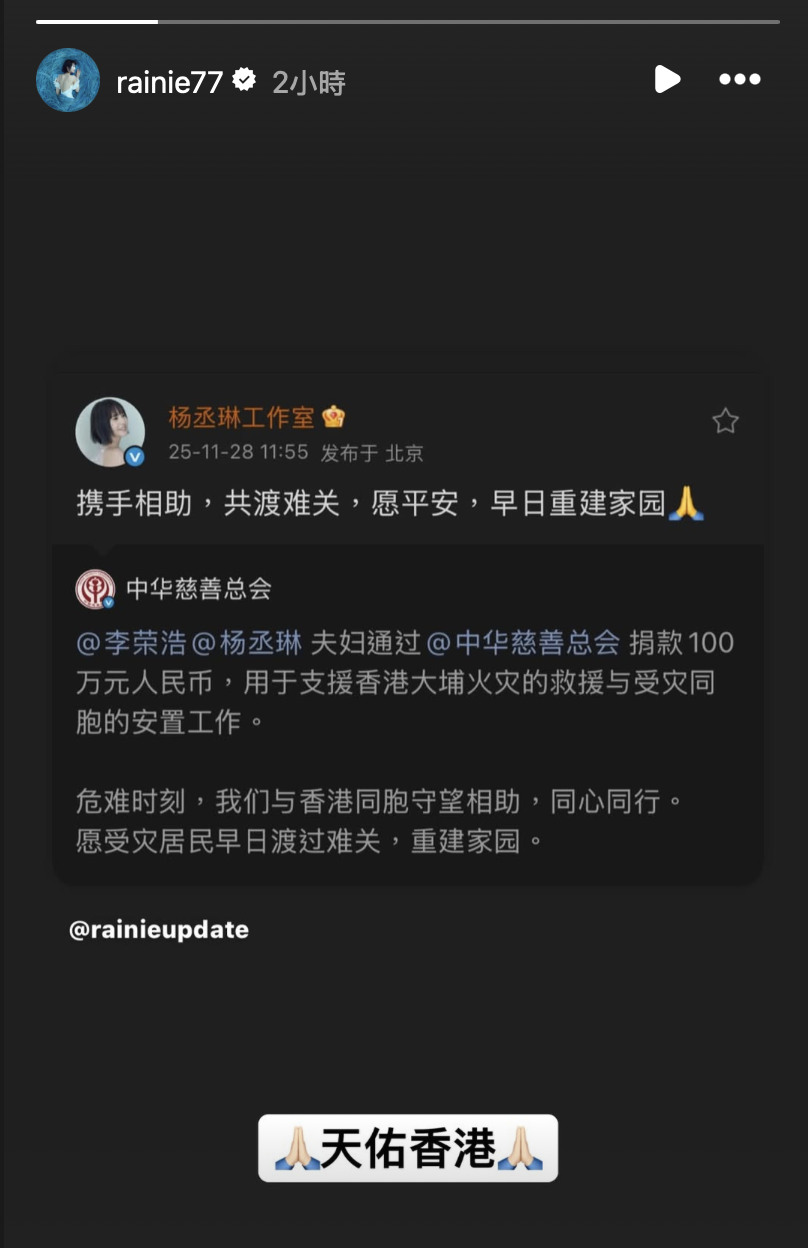Screen dimensions: 808x1248
Task: Open the three-dot options menu
Action: point(740,78)
